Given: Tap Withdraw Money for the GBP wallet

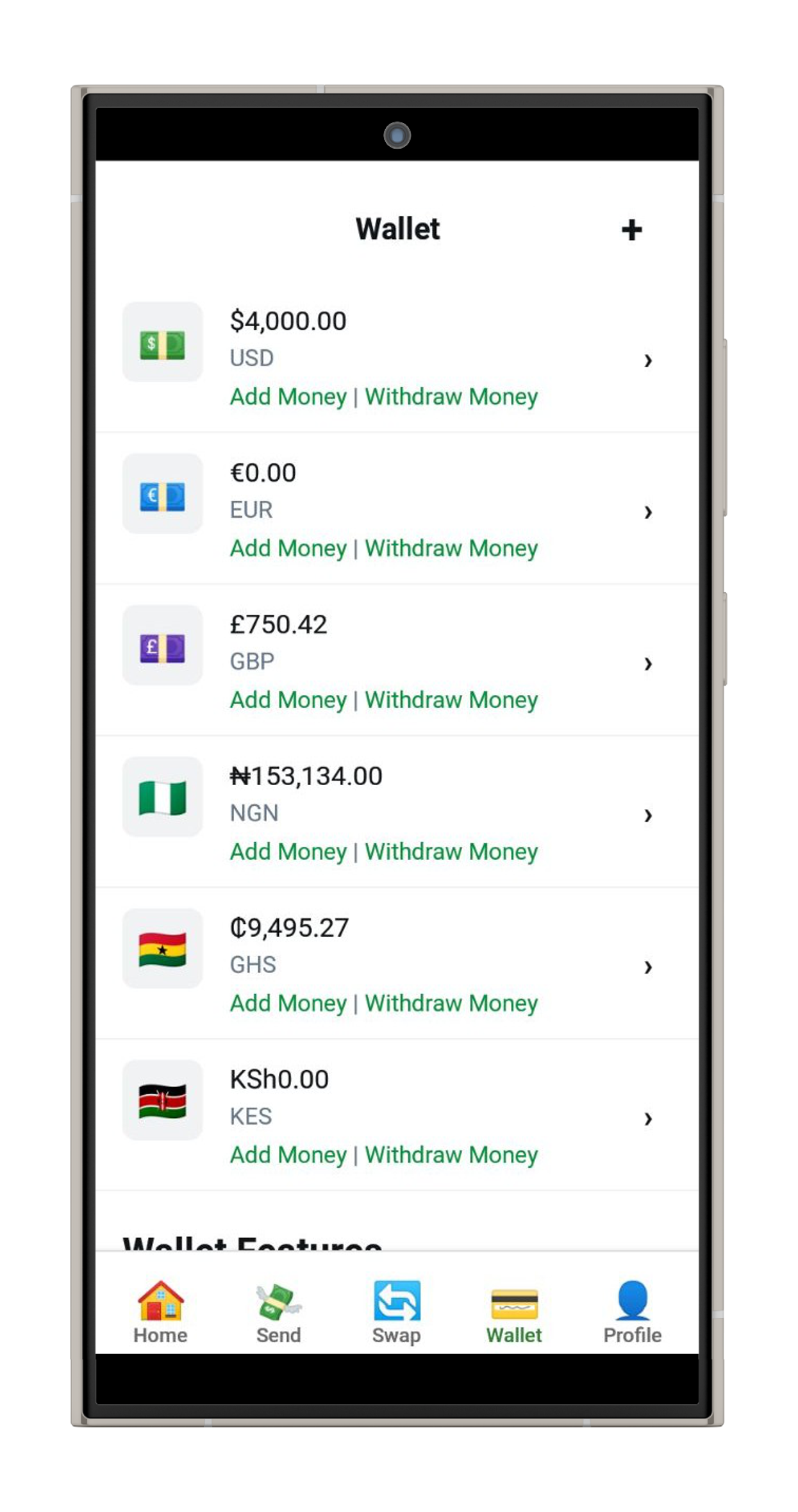Looking at the screenshot, I should pos(451,699).
